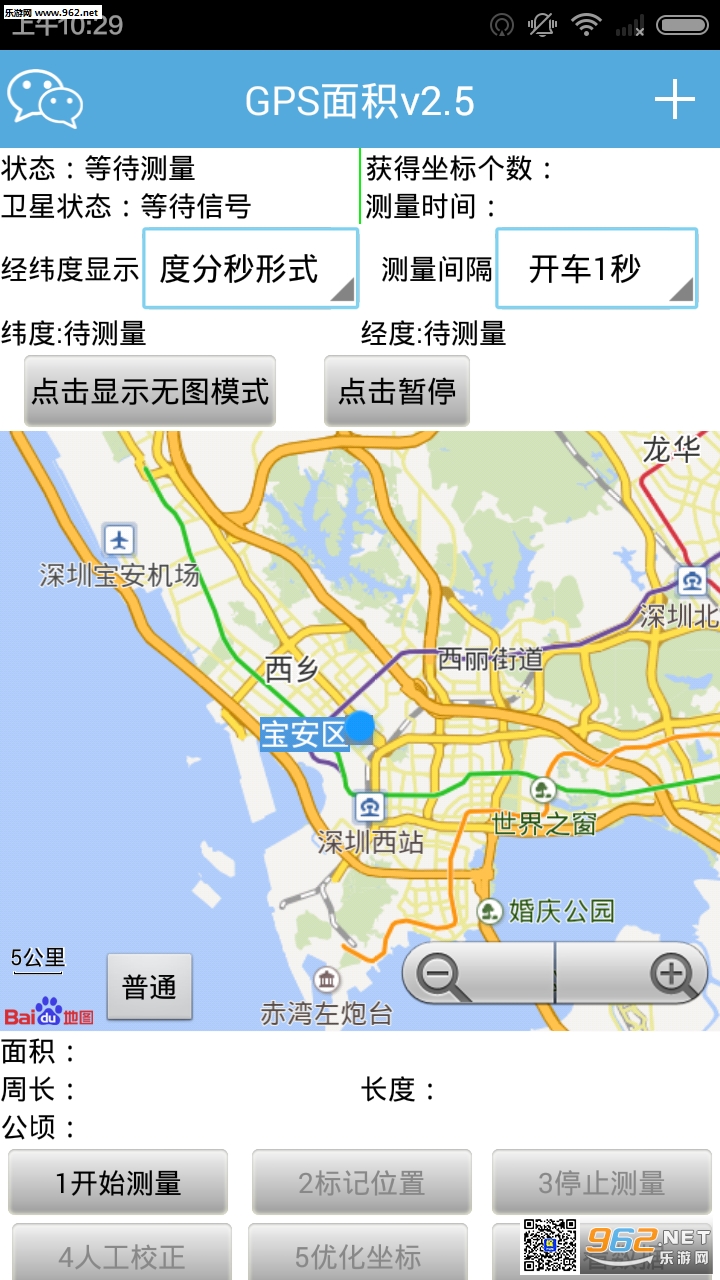The image size is (720, 1280).
Task: Tap 点击显示无图模式 button
Action: pyautogui.click(x=150, y=391)
